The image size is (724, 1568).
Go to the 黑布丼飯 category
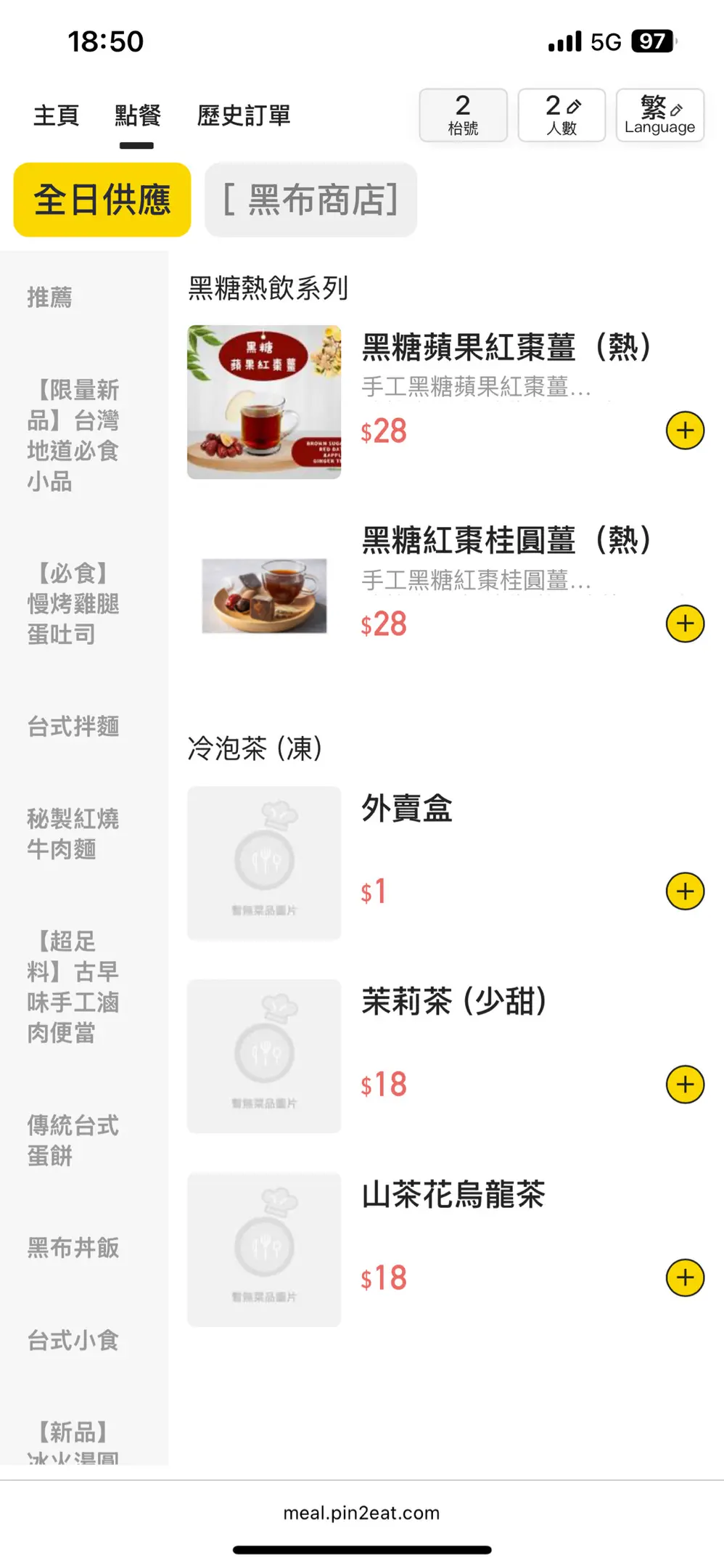click(x=73, y=1248)
